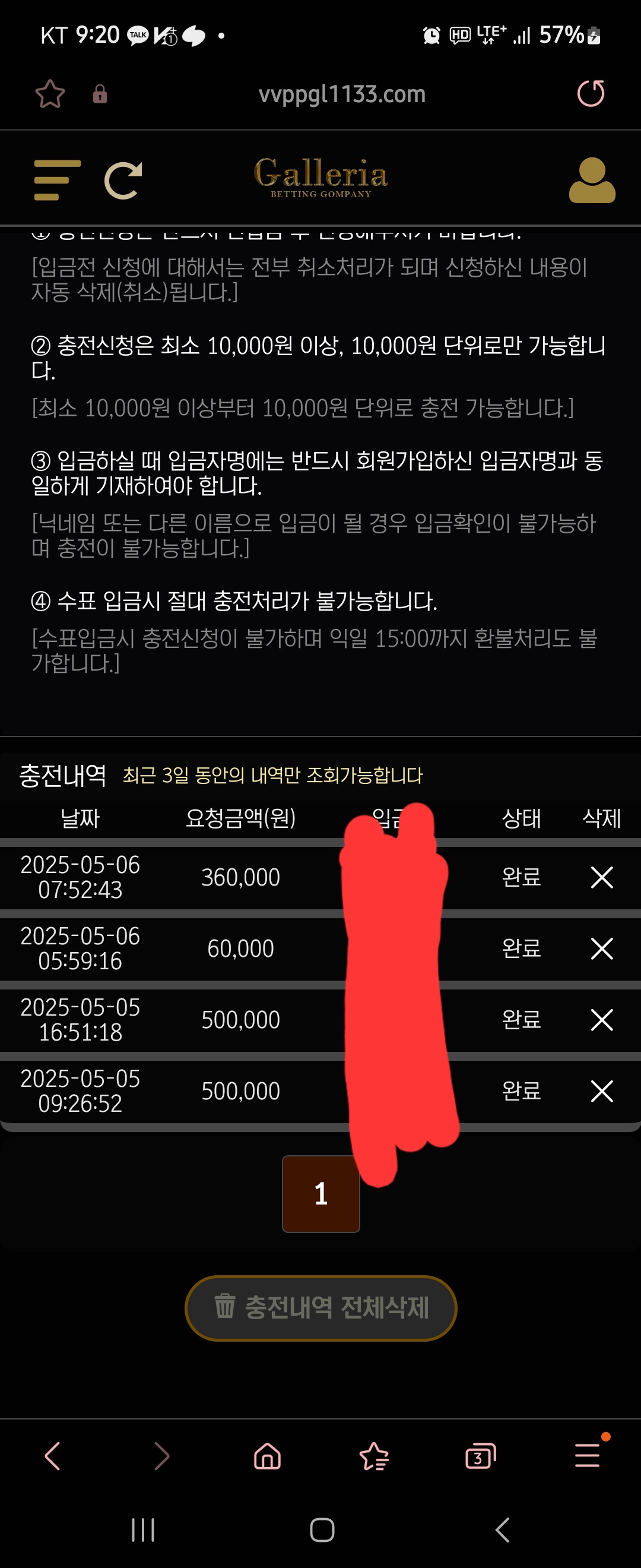Open the Galleria hamburger menu

tap(57, 180)
